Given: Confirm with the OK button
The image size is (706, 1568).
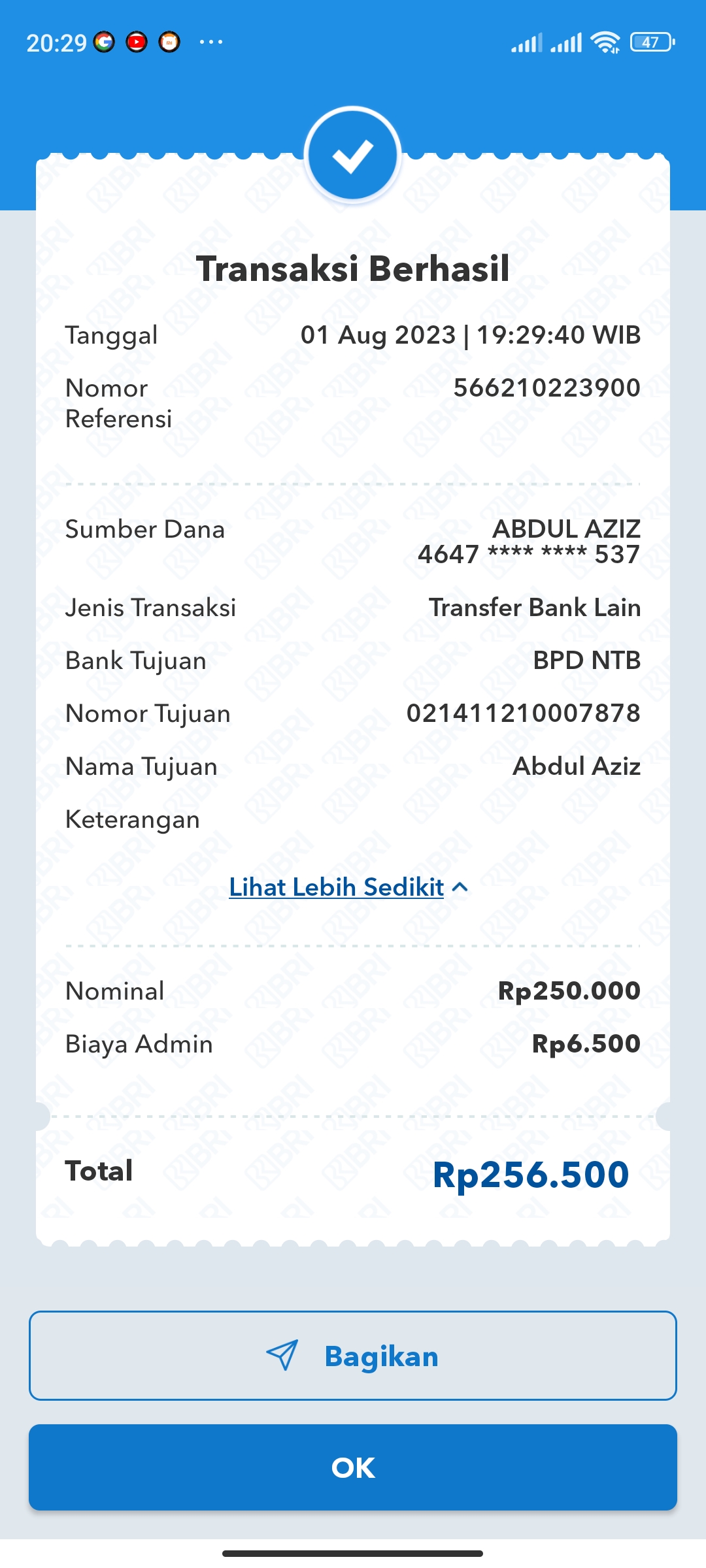Looking at the screenshot, I should (x=353, y=1467).
